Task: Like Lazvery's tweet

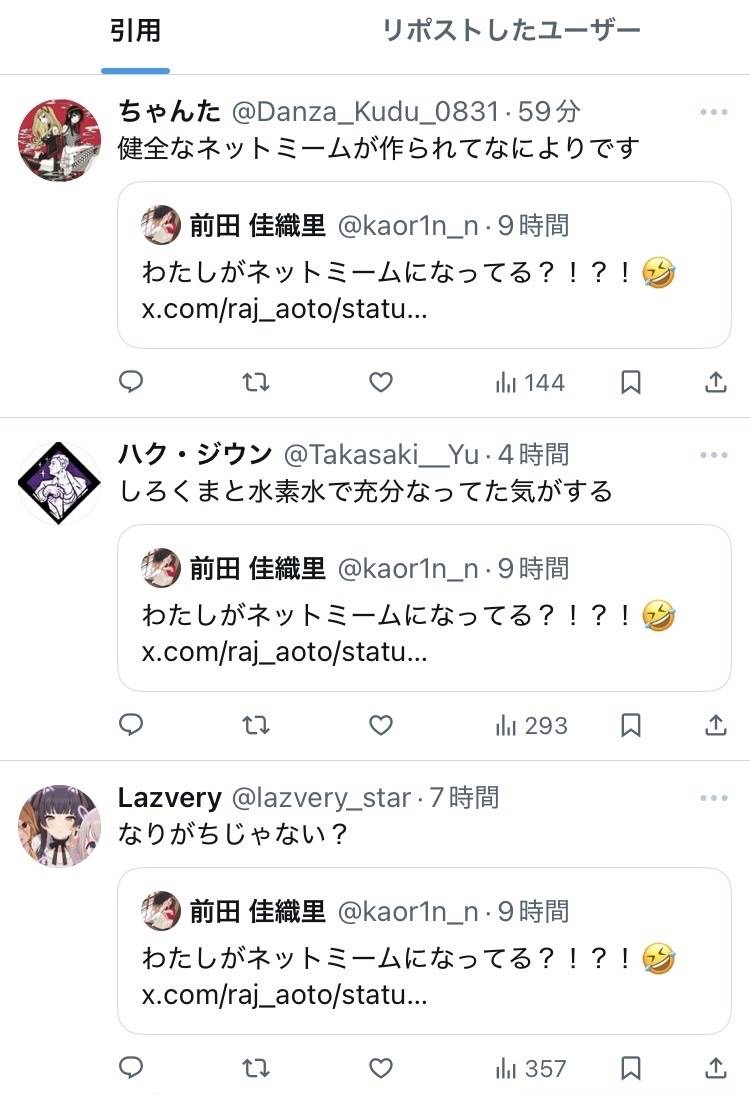Action: point(380,1068)
